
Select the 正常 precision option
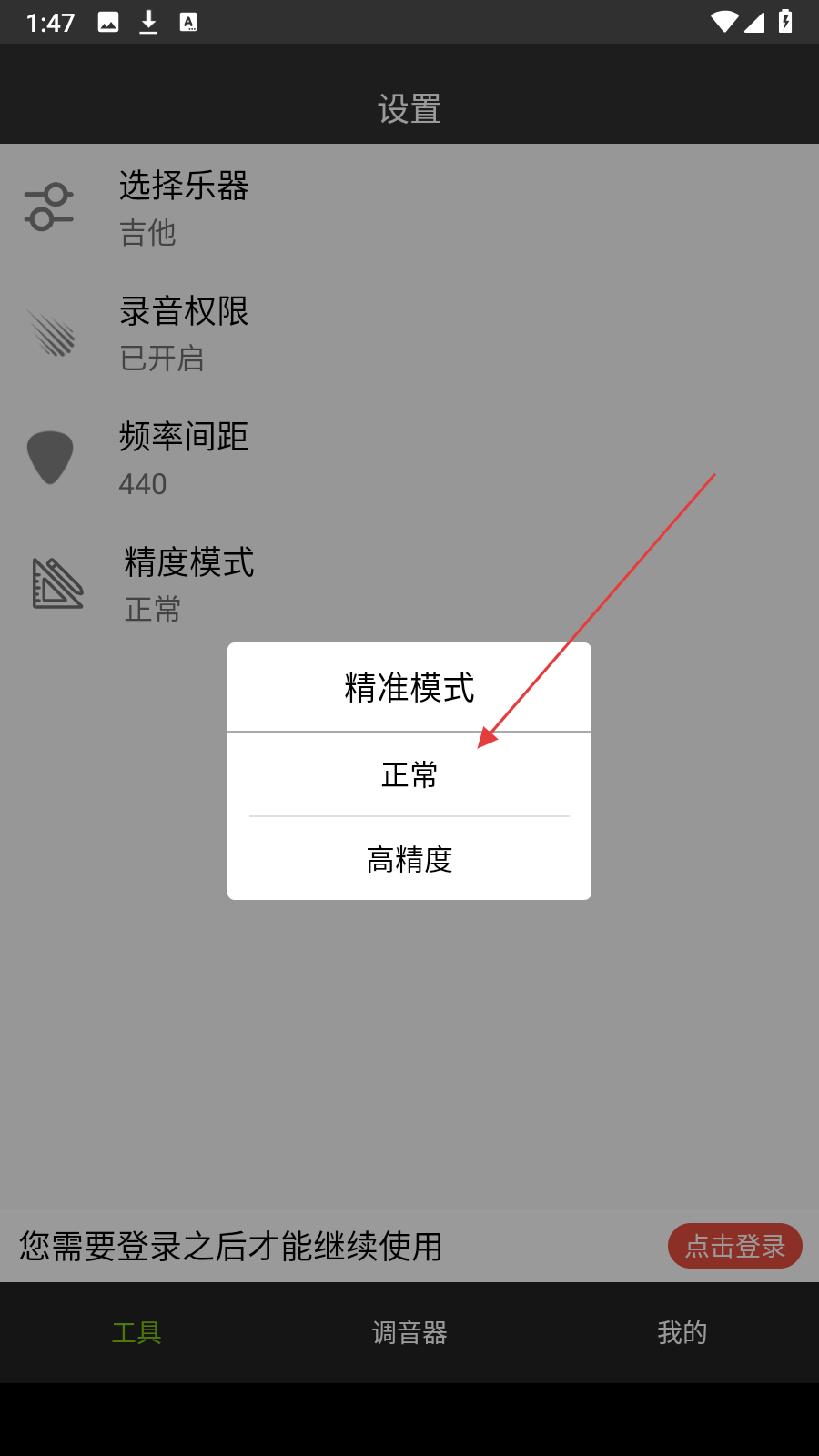(409, 774)
